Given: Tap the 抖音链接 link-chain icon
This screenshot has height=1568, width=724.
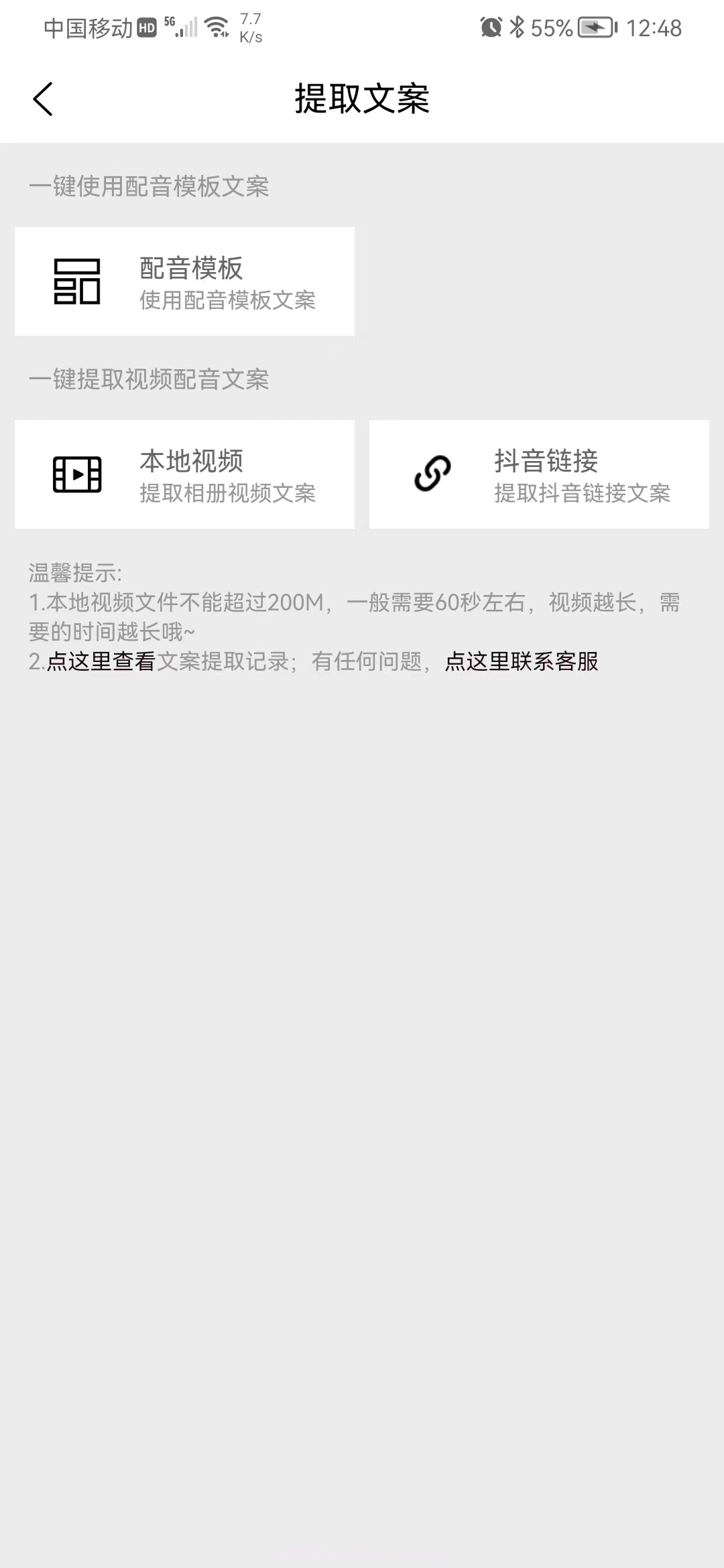Looking at the screenshot, I should click(432, 473).
